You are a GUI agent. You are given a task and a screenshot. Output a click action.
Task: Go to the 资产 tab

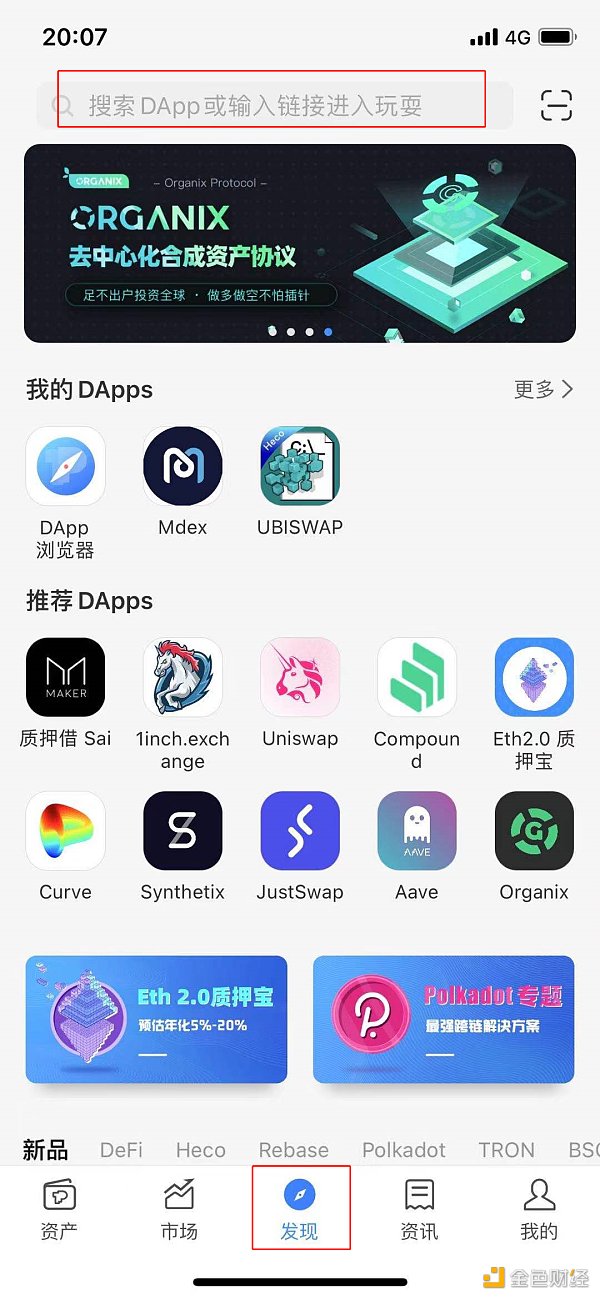(59, 1208)
